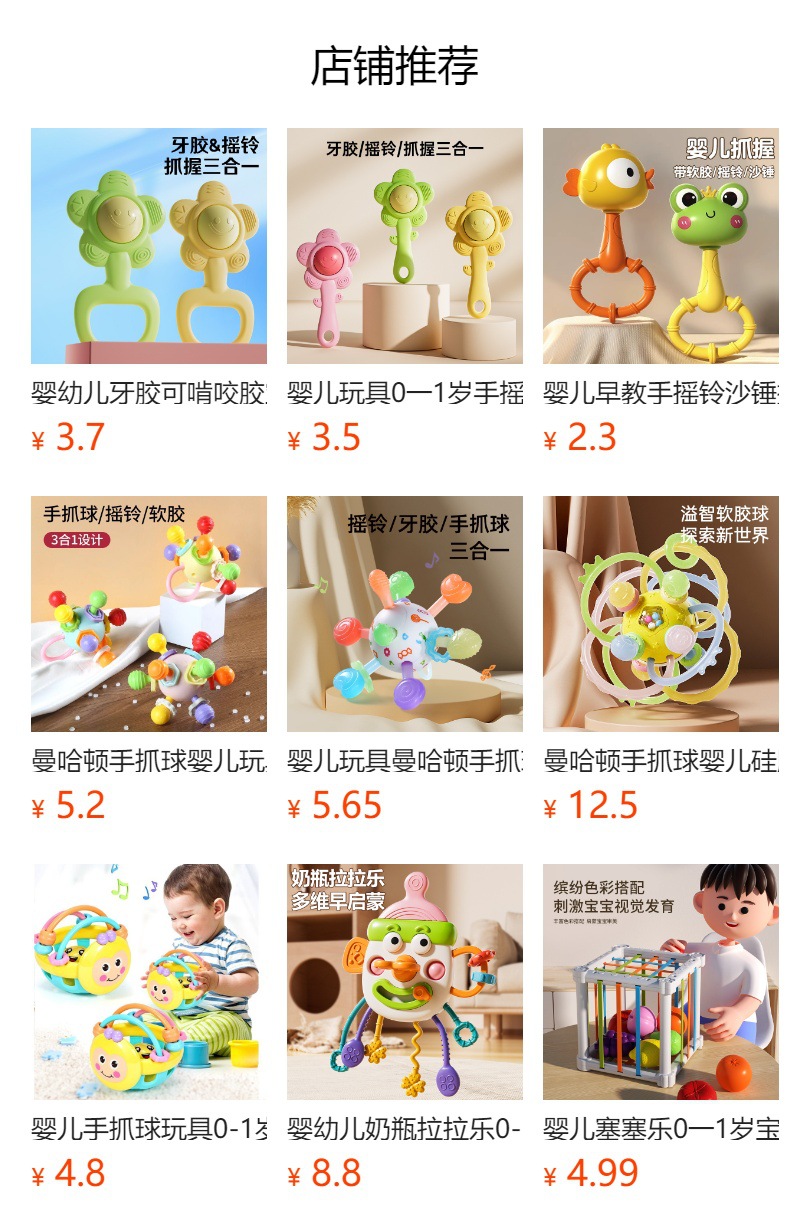
Task: Open the ¥5.2 曼哈顿手抓球婴儿玩 product
Action: (x=148, y=614)
